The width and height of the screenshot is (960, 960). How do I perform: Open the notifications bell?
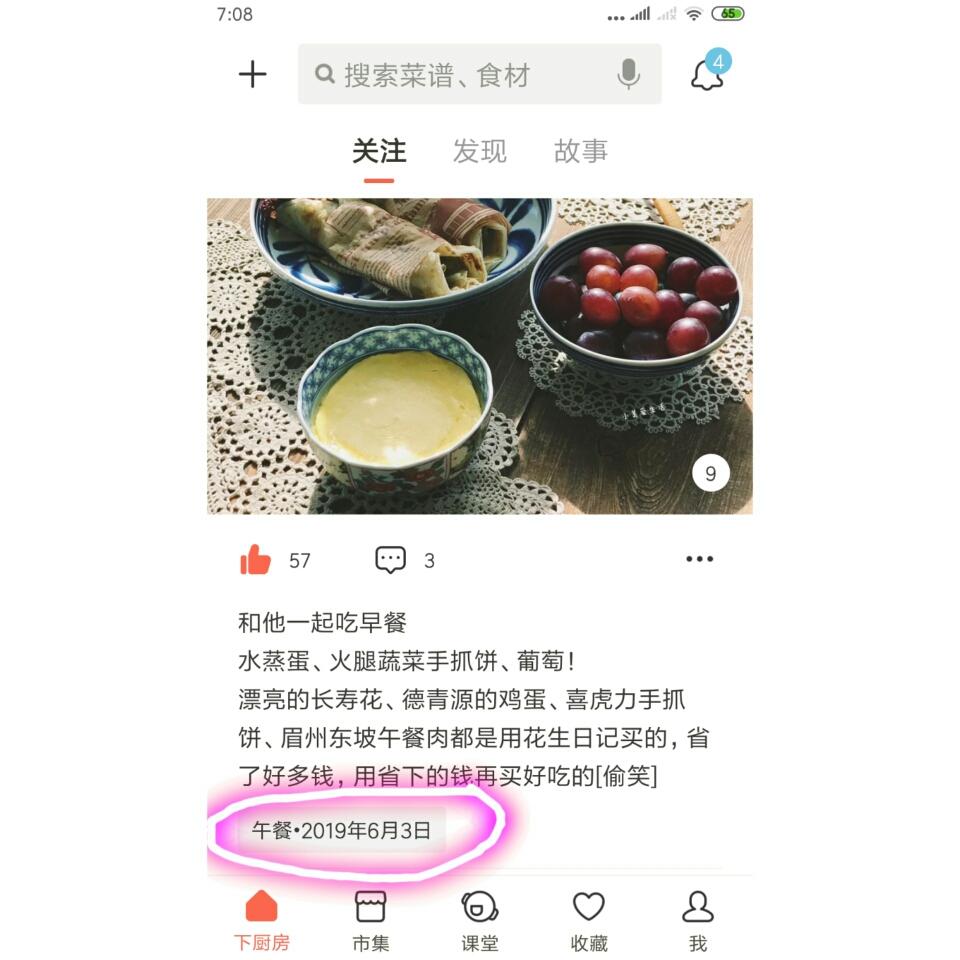pos(710,70)
